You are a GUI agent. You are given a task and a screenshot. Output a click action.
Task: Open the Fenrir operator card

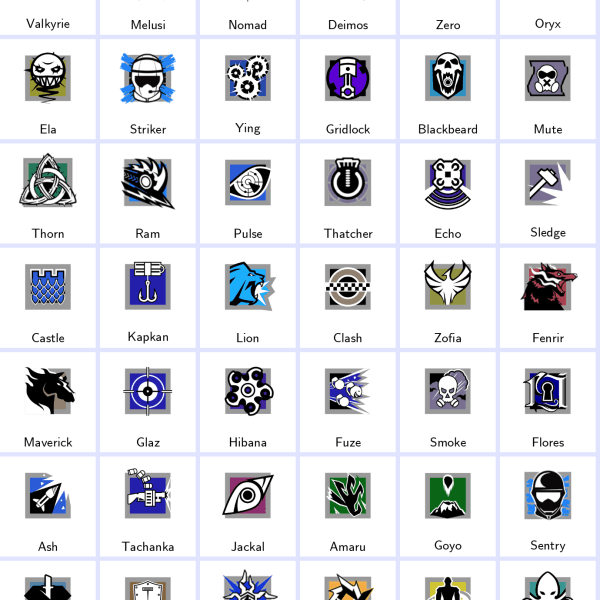(x=548, y=296)
